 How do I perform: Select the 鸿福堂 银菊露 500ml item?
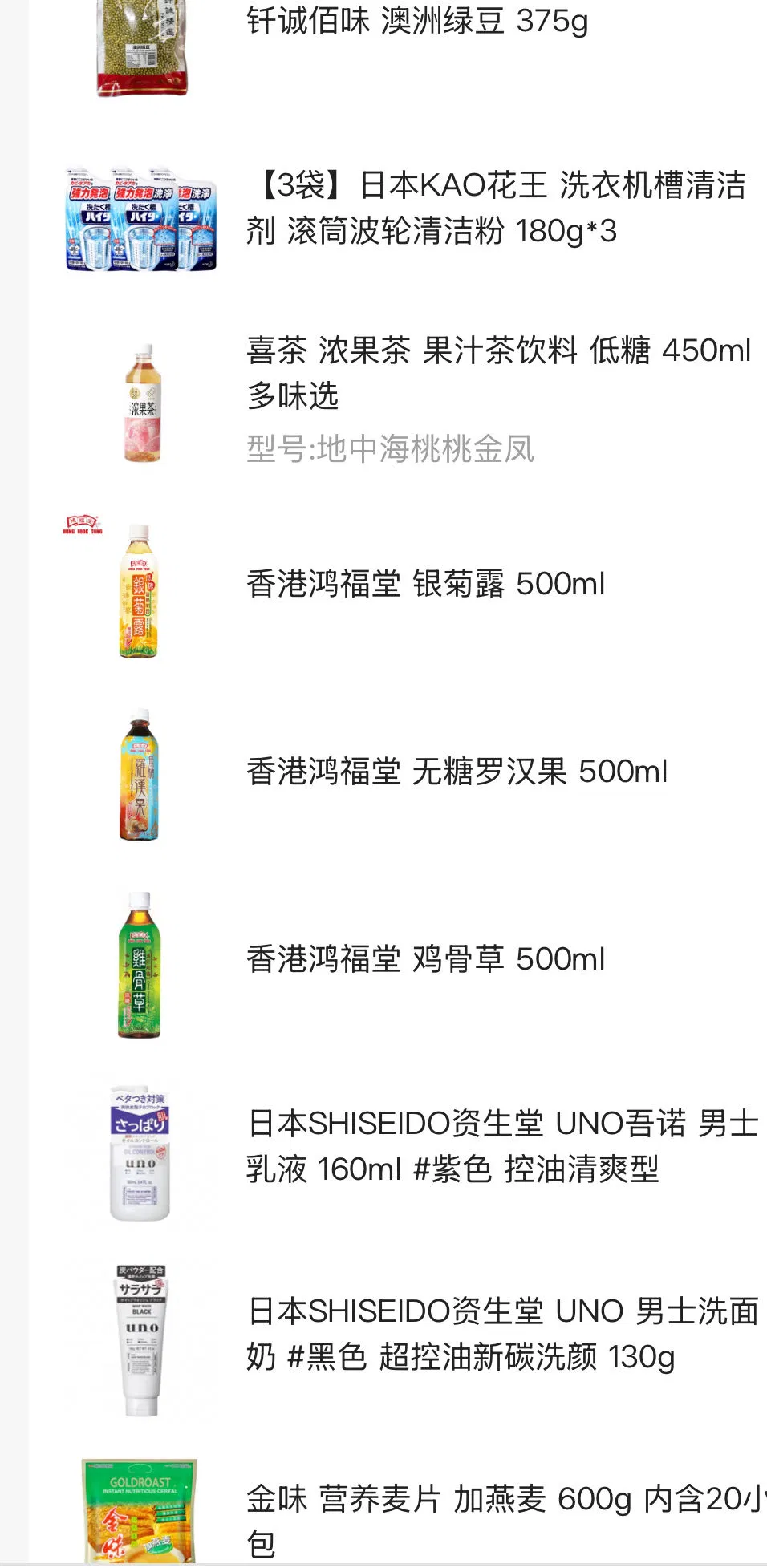click(x=425, y=584)
